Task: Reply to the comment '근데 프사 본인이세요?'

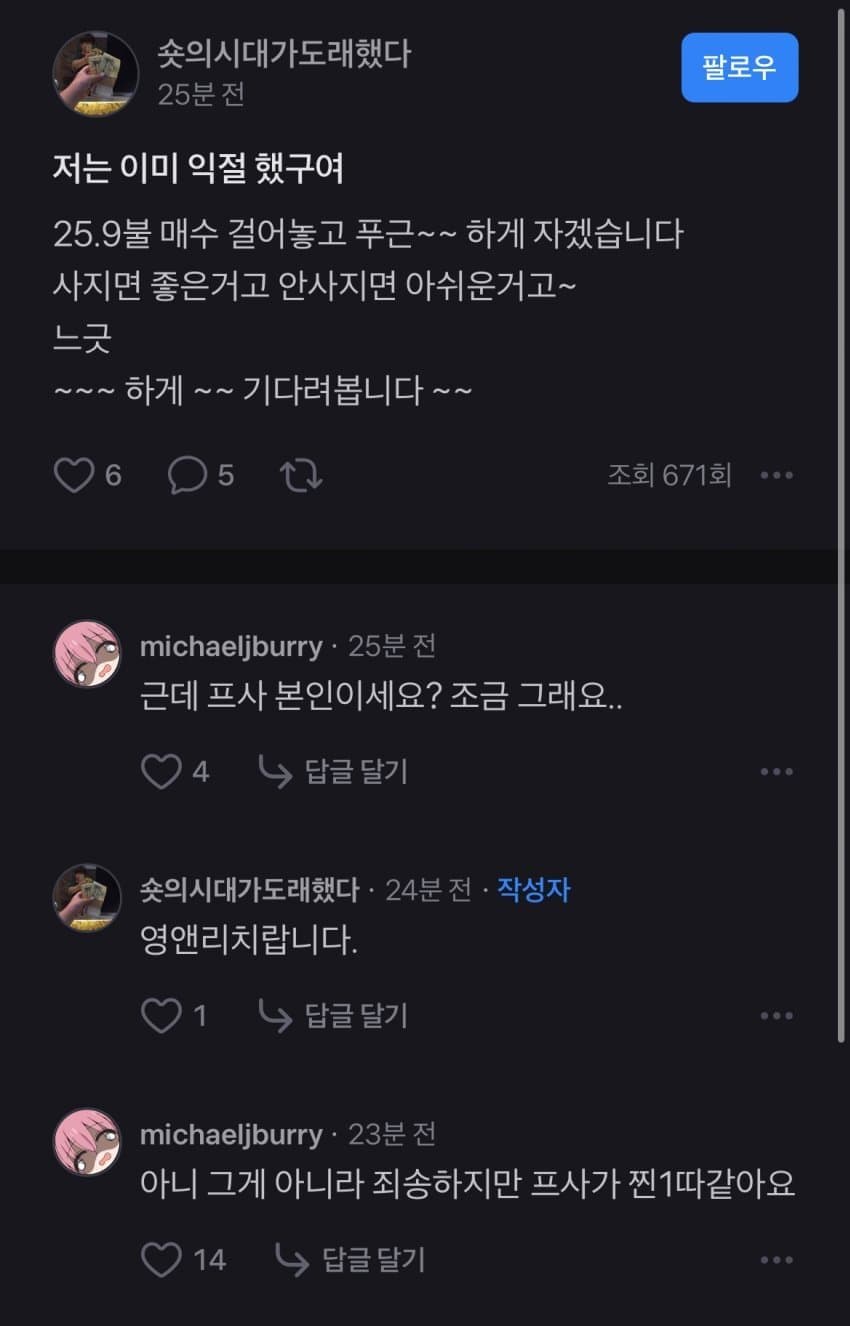Action: [x=333, y=771]
